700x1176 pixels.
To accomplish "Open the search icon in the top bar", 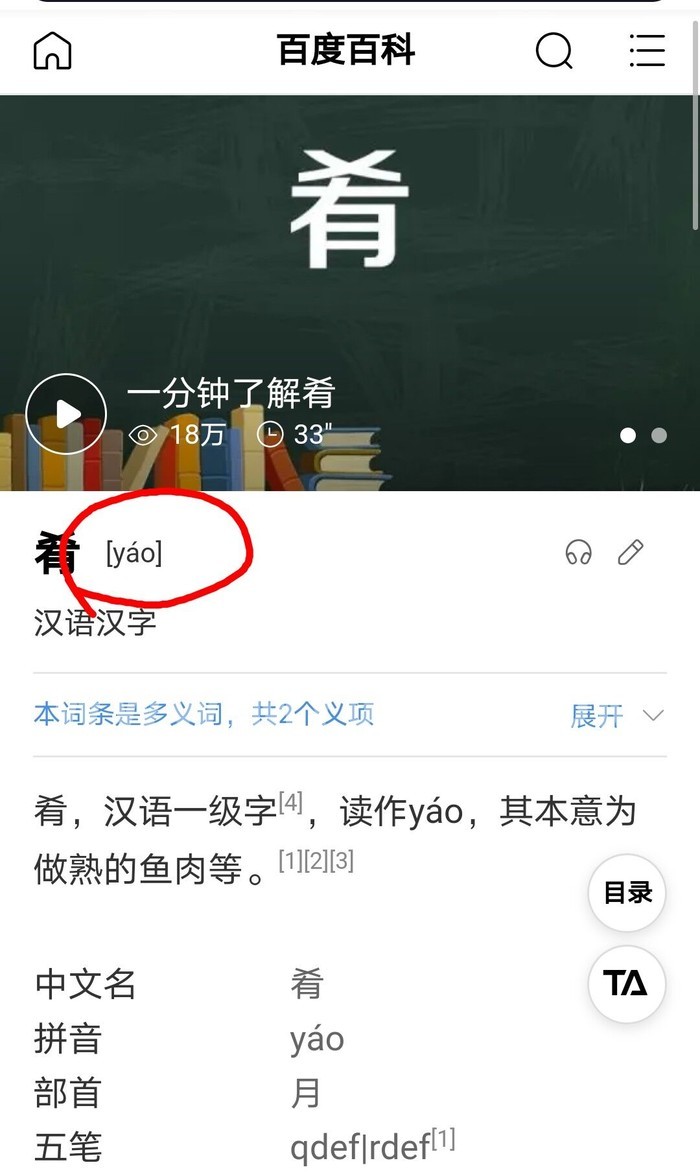I will click(x=553, y=50).
